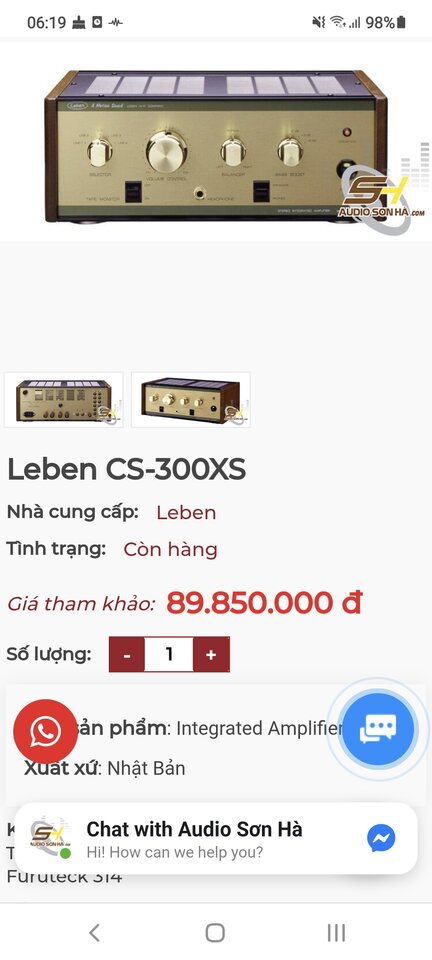
Task: Increase quantity with the plus button
Action: tap(211, 654)
